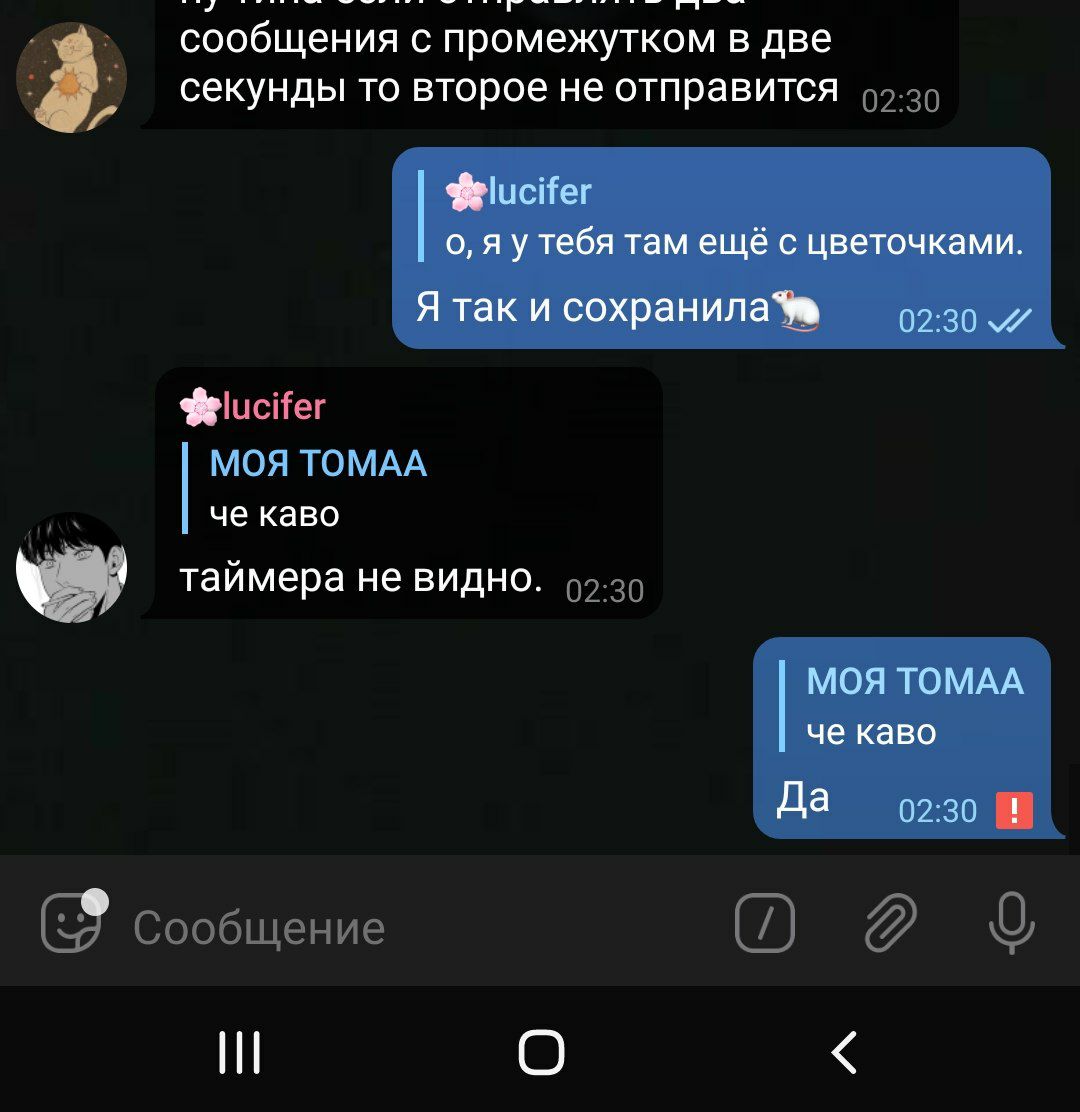
Task: Open lucifer's profile avatar
Action: [71, 567]
